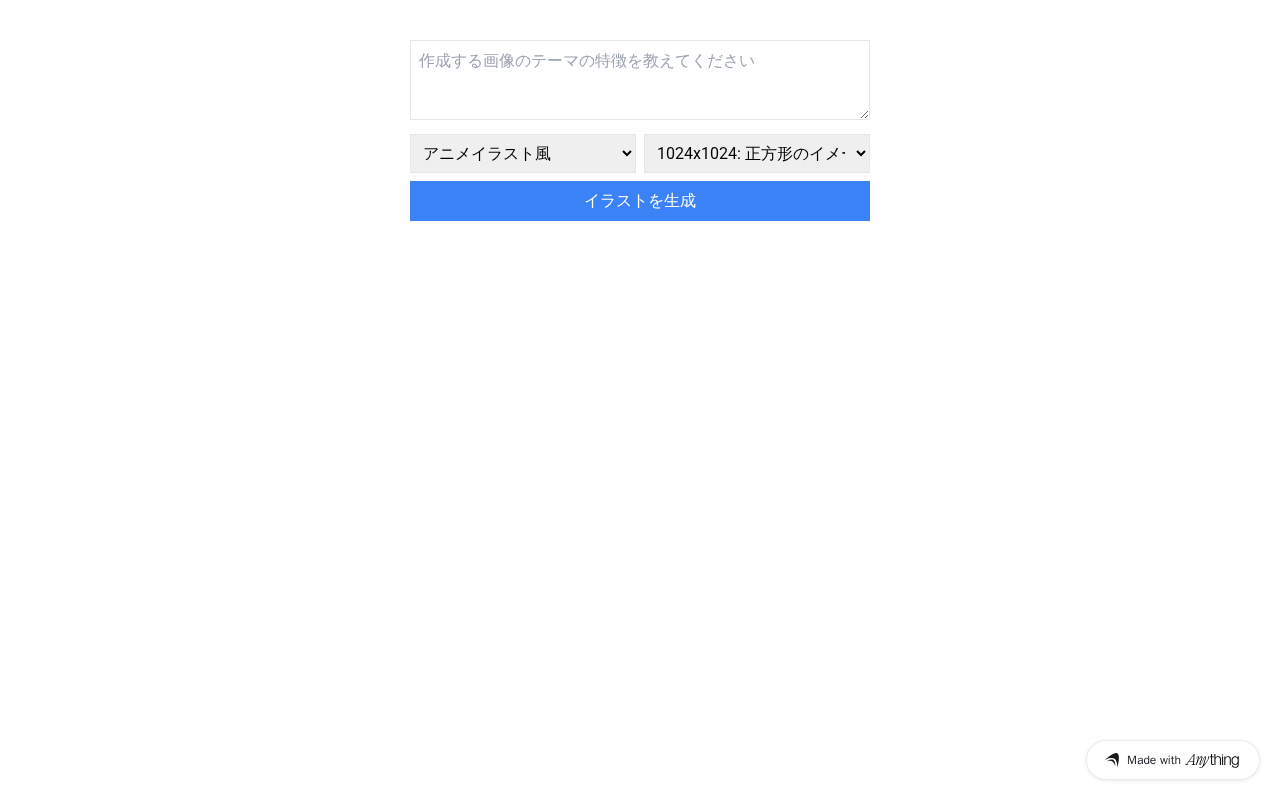The image size is (1280, 800).
Task: Tap the イラストを生成 button
Action: [x=639, y=201]
